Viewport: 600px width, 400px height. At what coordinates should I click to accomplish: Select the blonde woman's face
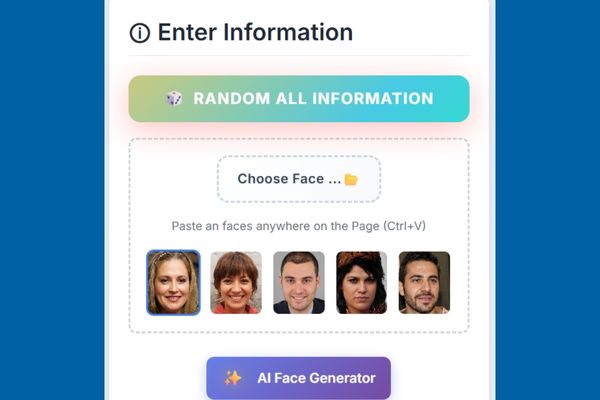click(173, 282)
